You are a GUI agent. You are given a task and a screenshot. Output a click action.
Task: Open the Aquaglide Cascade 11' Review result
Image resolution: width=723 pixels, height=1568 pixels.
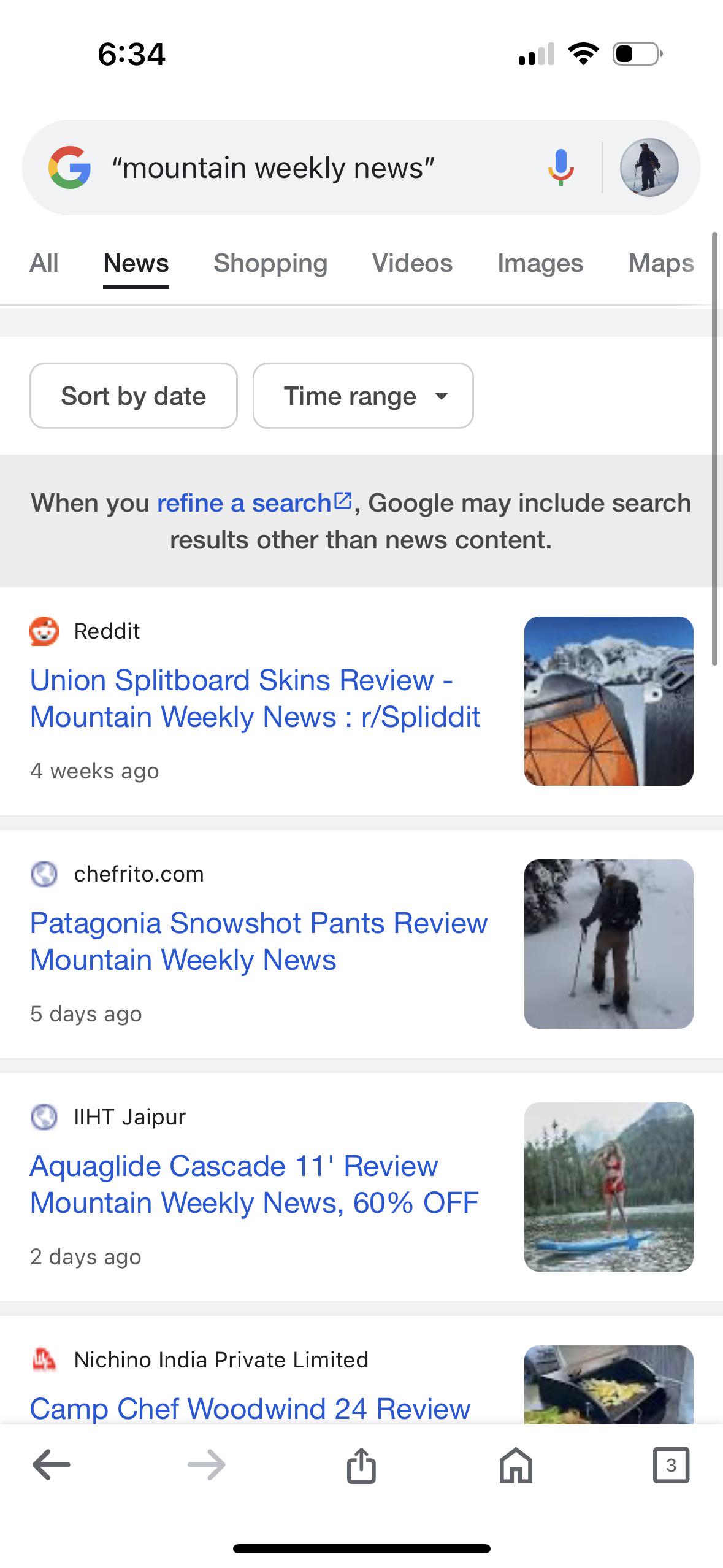(x=254, y=1184)
